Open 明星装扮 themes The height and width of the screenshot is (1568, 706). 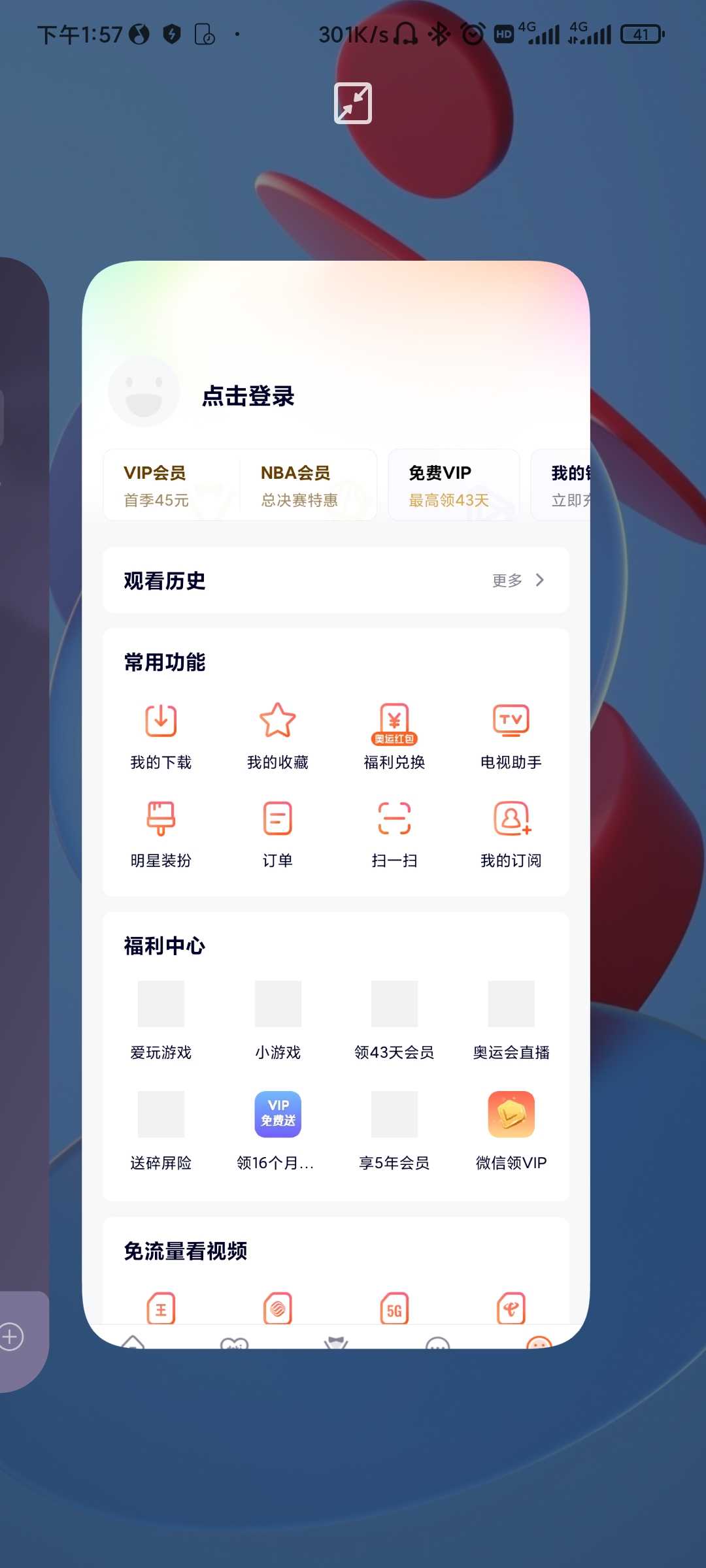click(x=161, y=834)
